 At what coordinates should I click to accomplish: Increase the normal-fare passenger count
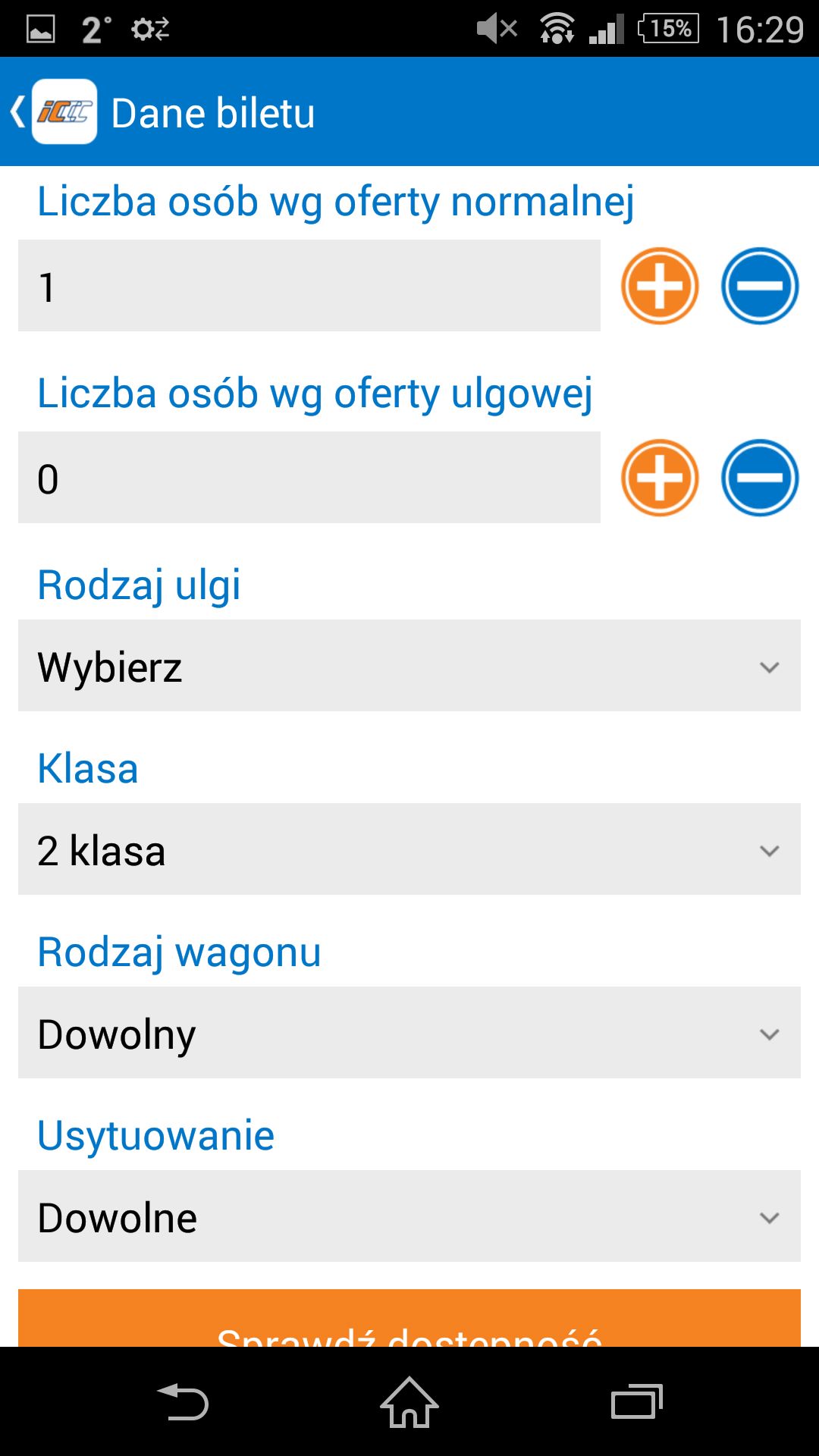pyautogui.click(x=660, y=286)
